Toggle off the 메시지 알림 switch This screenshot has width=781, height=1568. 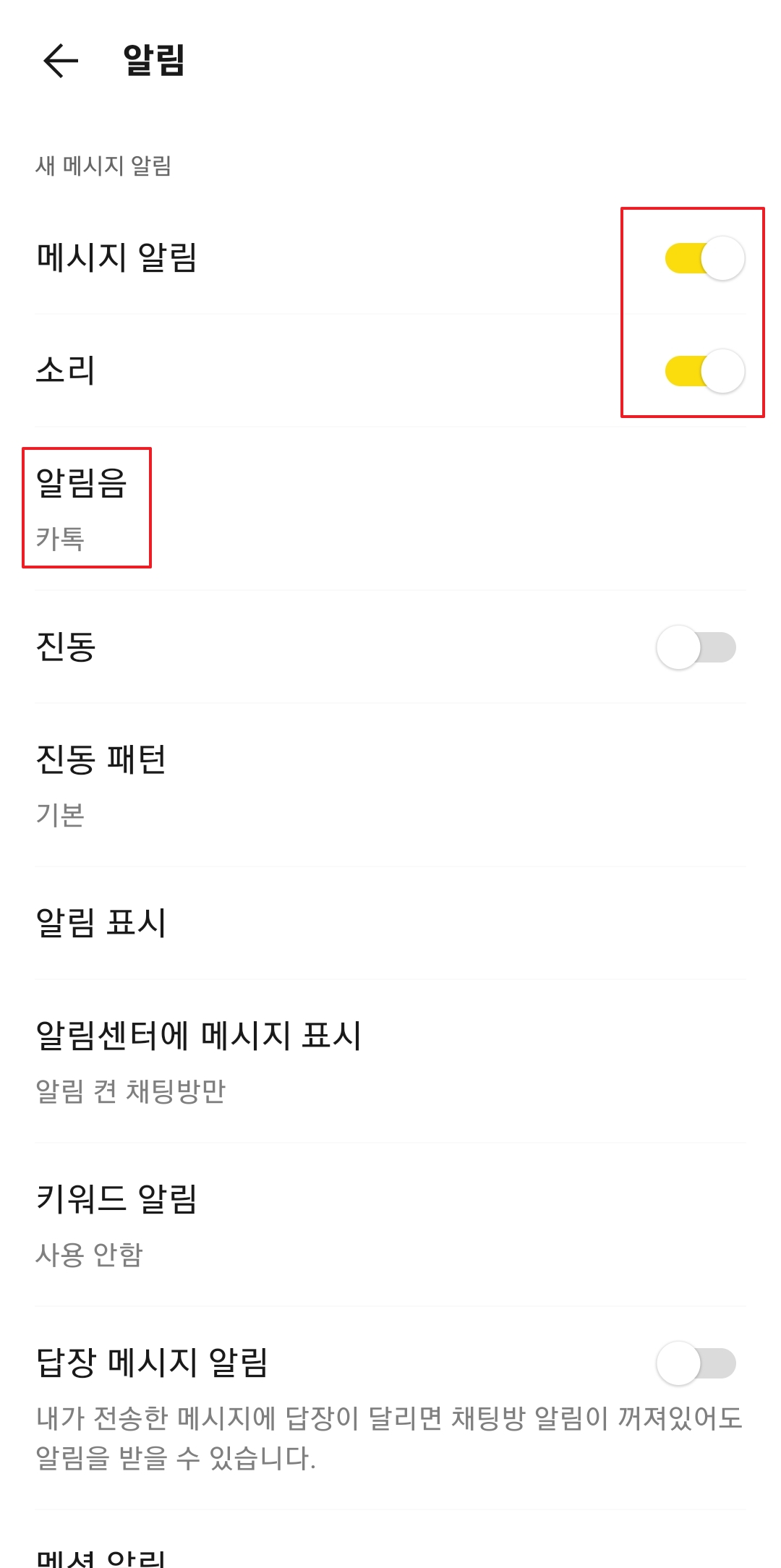point(702,257)
